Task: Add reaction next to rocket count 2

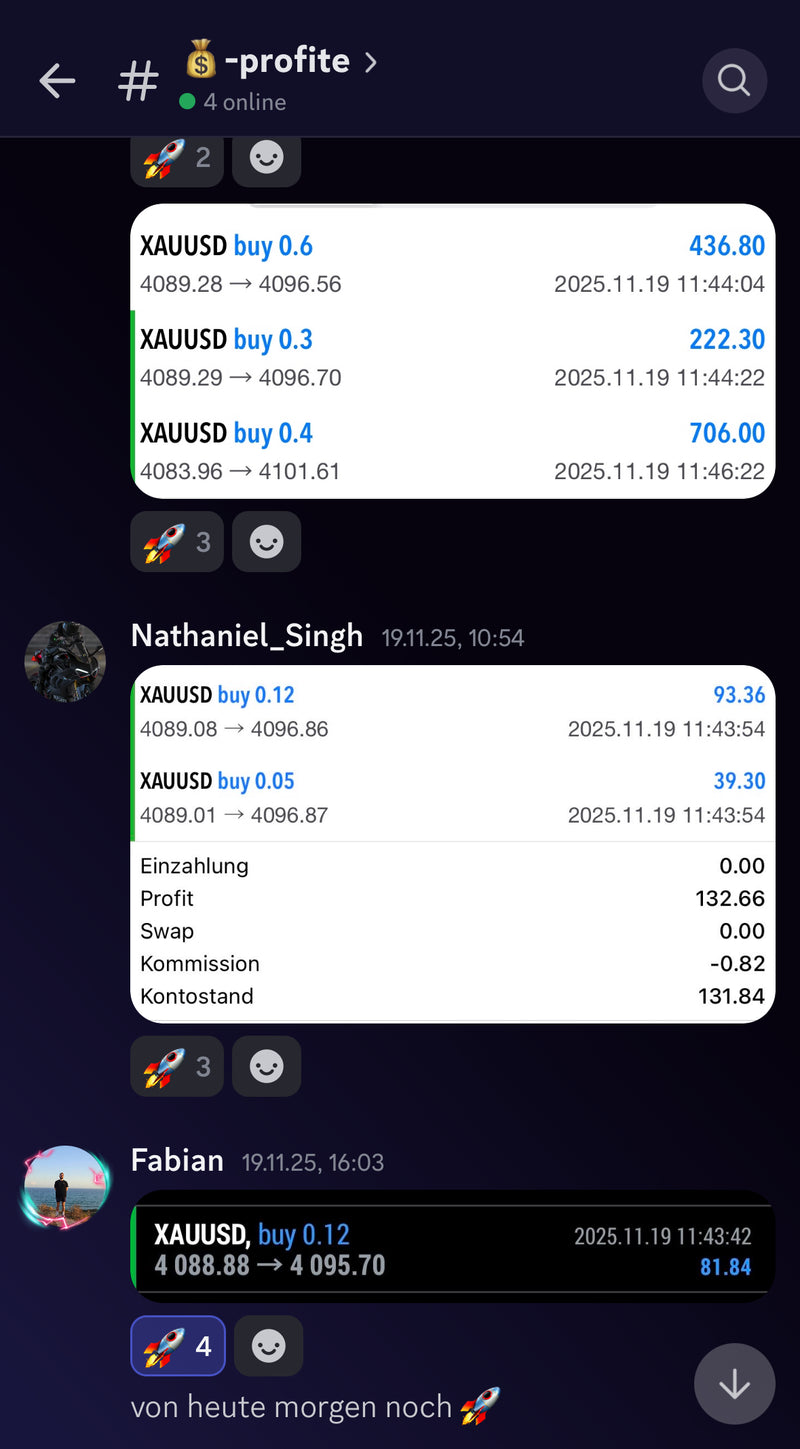Action: 266,159
